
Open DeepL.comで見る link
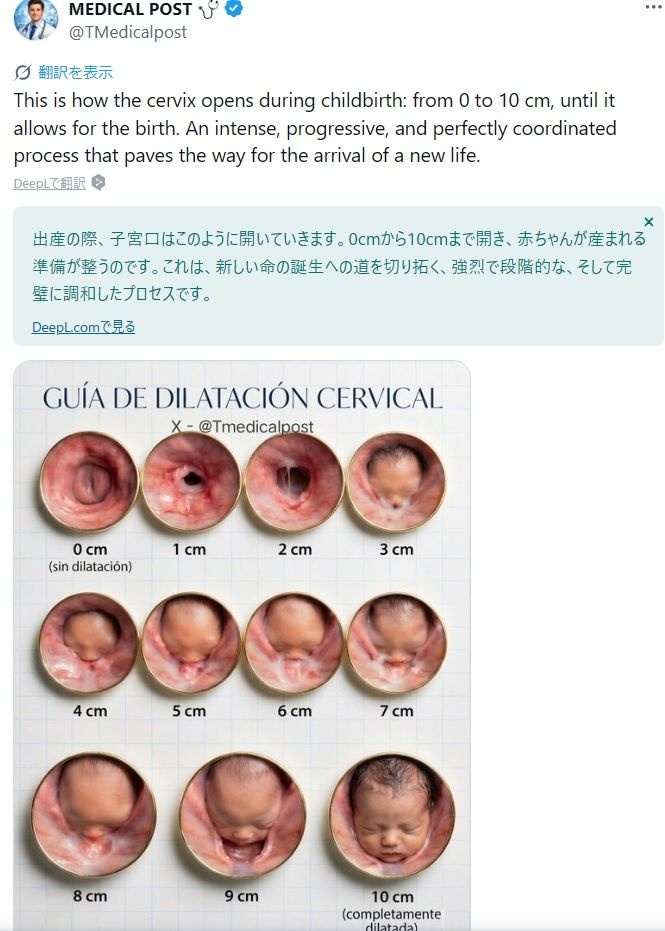83,327
